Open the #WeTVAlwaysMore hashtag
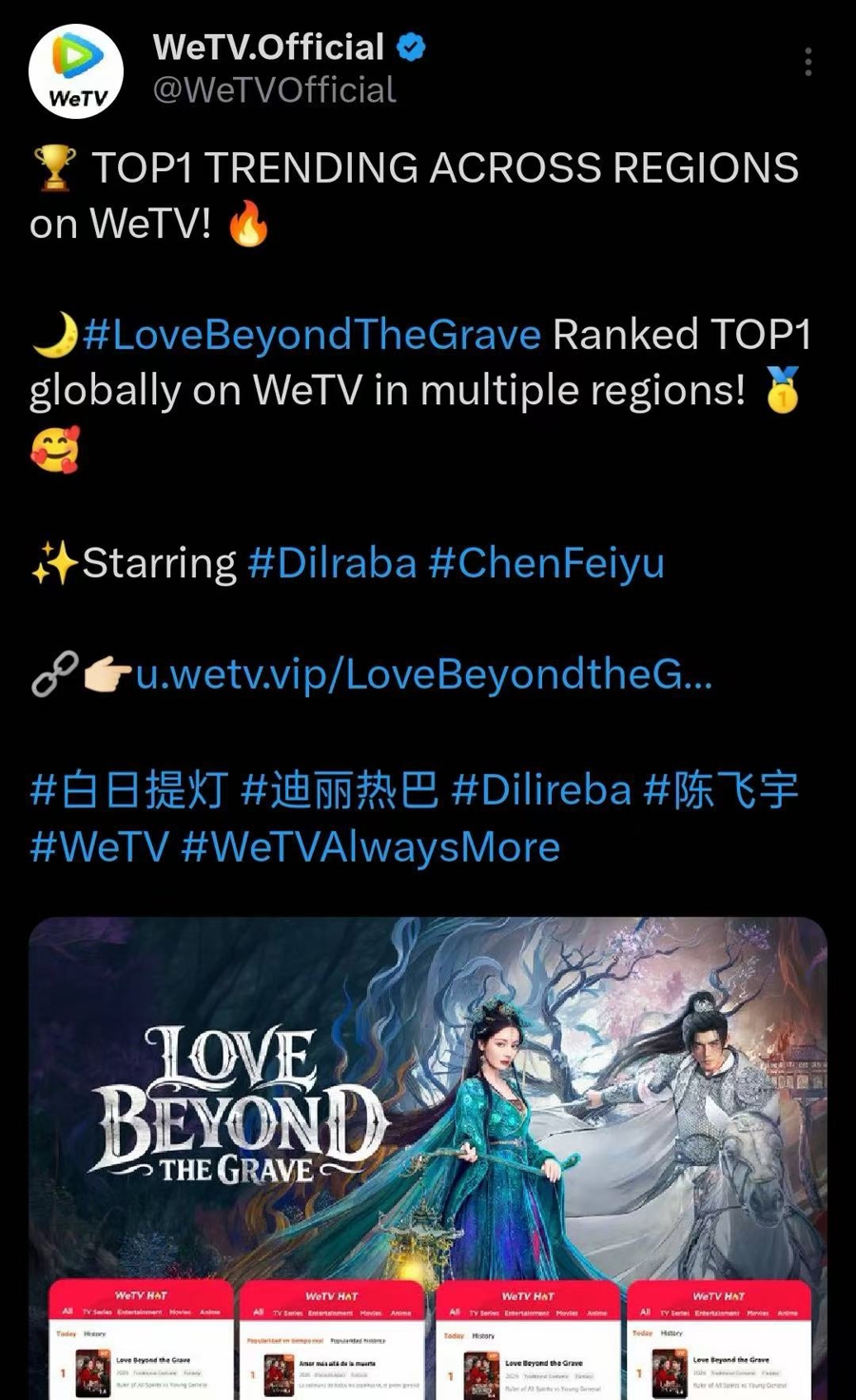 (x=370, y=846)
